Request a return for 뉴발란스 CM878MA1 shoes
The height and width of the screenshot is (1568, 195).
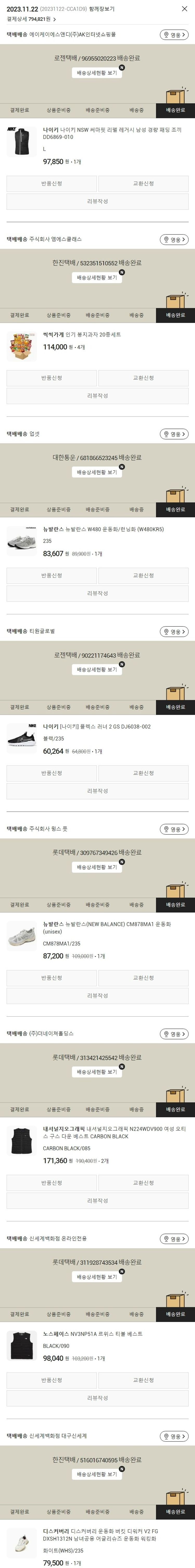pyautogui.click(x=51, y=977)
